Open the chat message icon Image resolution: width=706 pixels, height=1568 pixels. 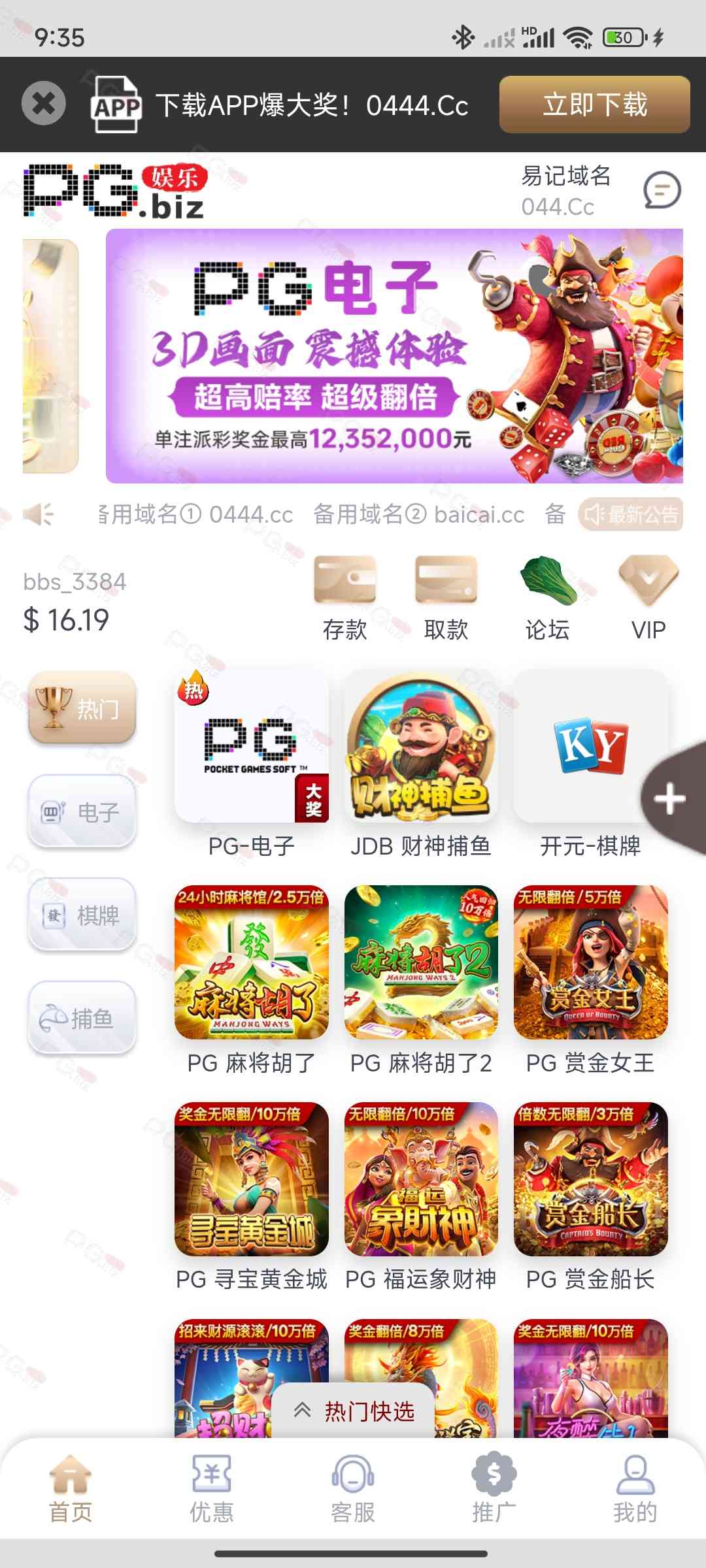[x=662, y=190]
